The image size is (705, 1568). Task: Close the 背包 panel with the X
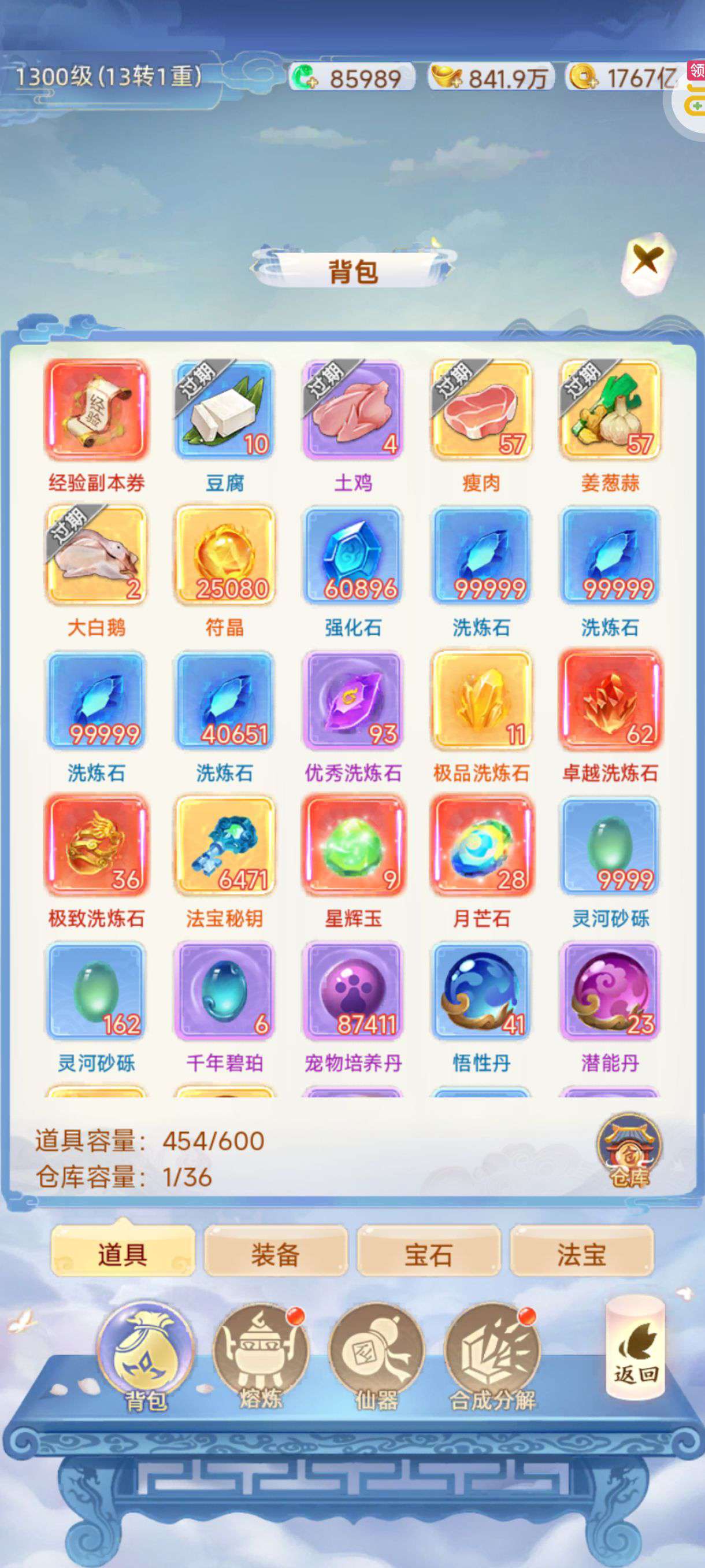pos(646,262)
